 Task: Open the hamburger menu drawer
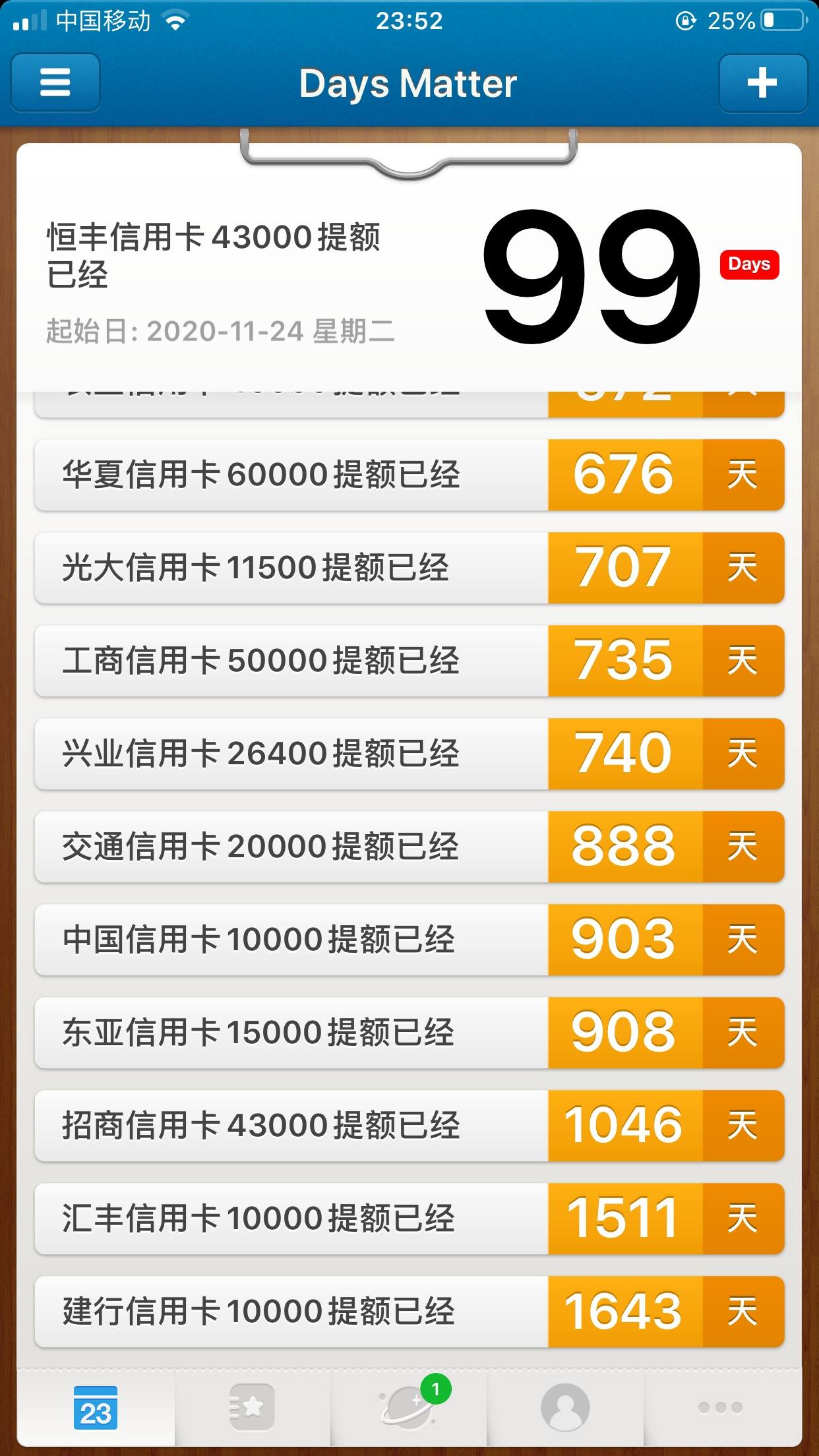[x=55, y=83]
